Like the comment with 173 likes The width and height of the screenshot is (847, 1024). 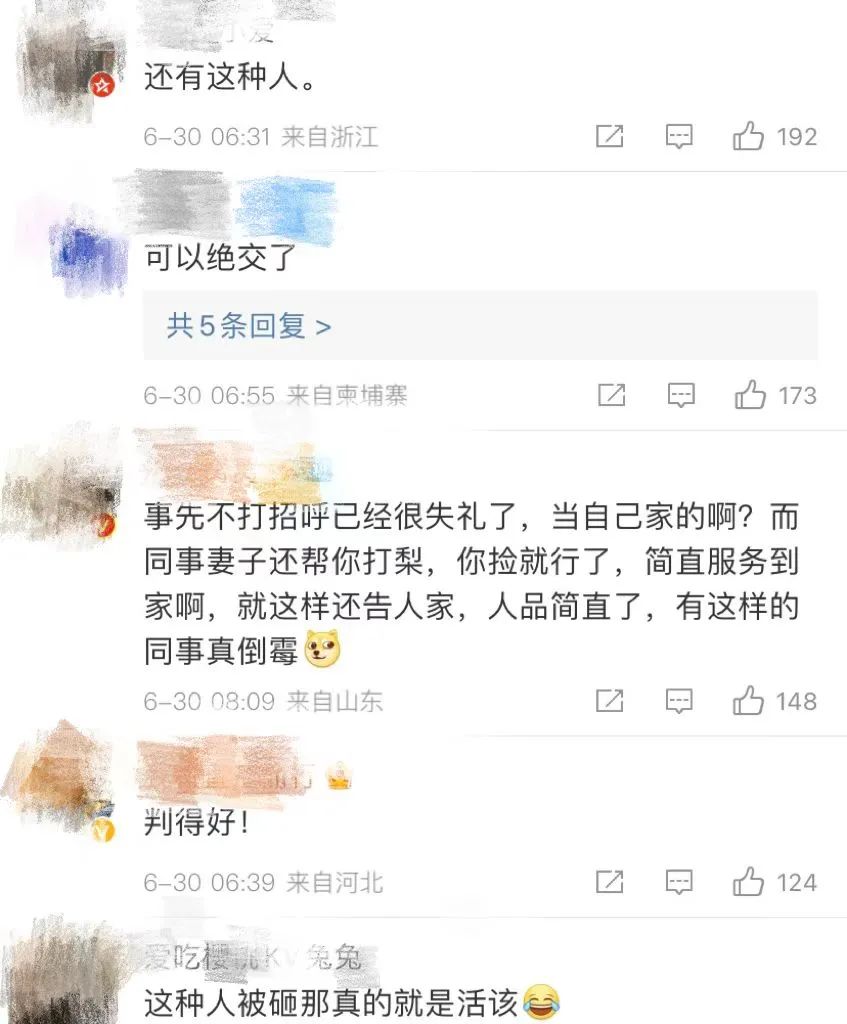pyautogui.click(x=750, y=396)
